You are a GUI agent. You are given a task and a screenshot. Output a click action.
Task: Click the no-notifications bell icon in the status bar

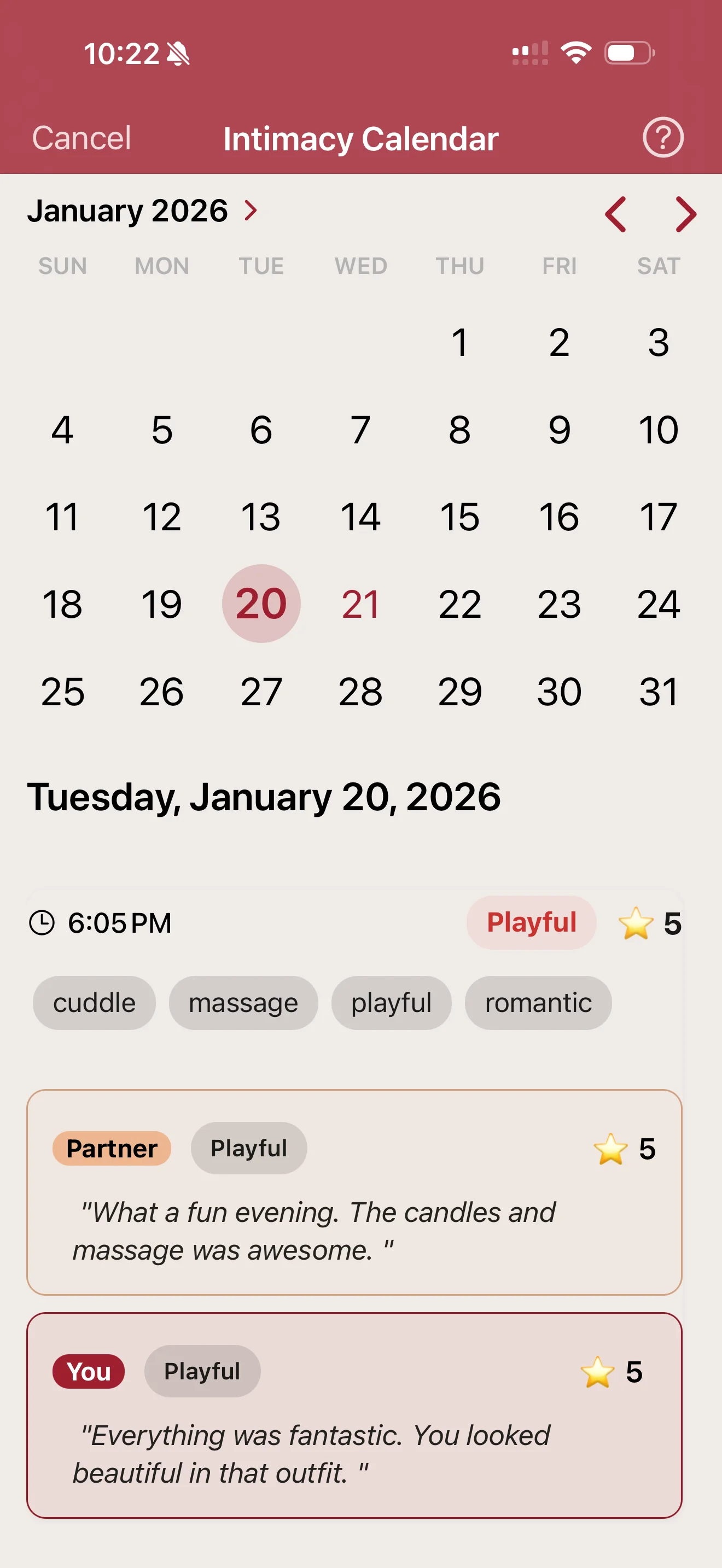click(178, 54)
